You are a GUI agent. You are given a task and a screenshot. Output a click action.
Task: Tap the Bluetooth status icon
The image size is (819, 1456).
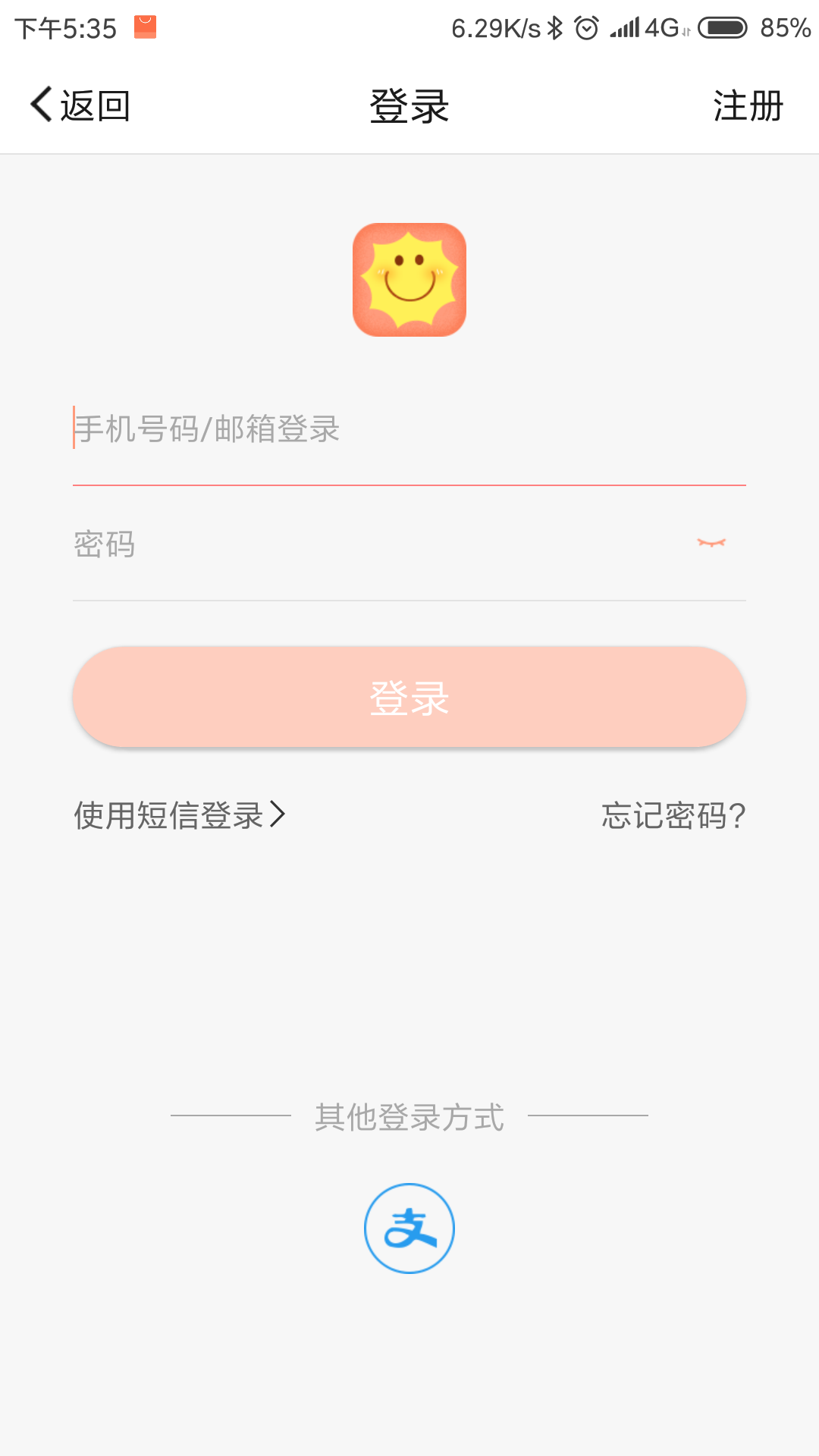553,27
